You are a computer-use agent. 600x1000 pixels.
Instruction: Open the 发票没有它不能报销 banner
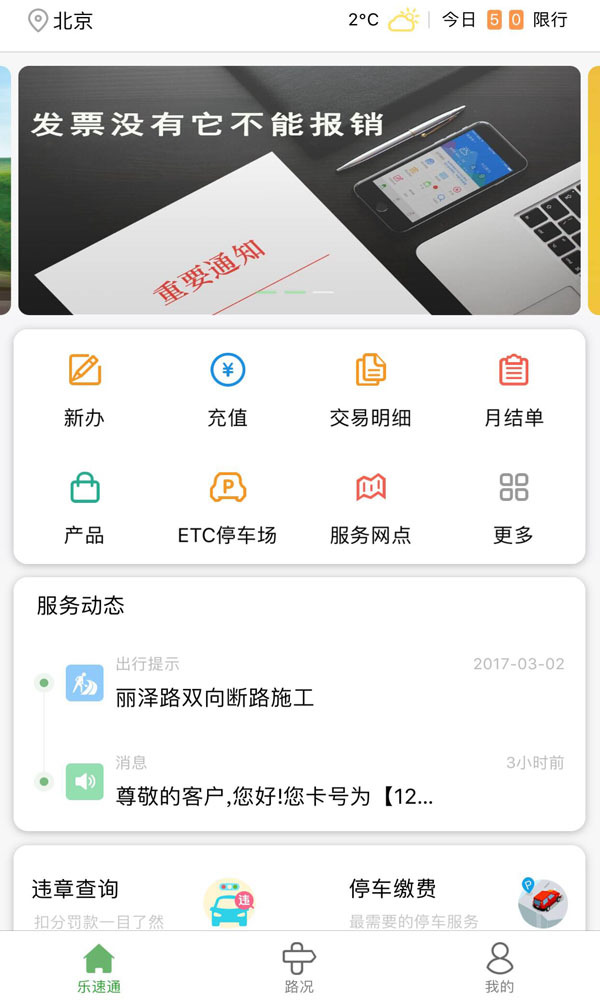pyautogui.click(x=299, y=190)
